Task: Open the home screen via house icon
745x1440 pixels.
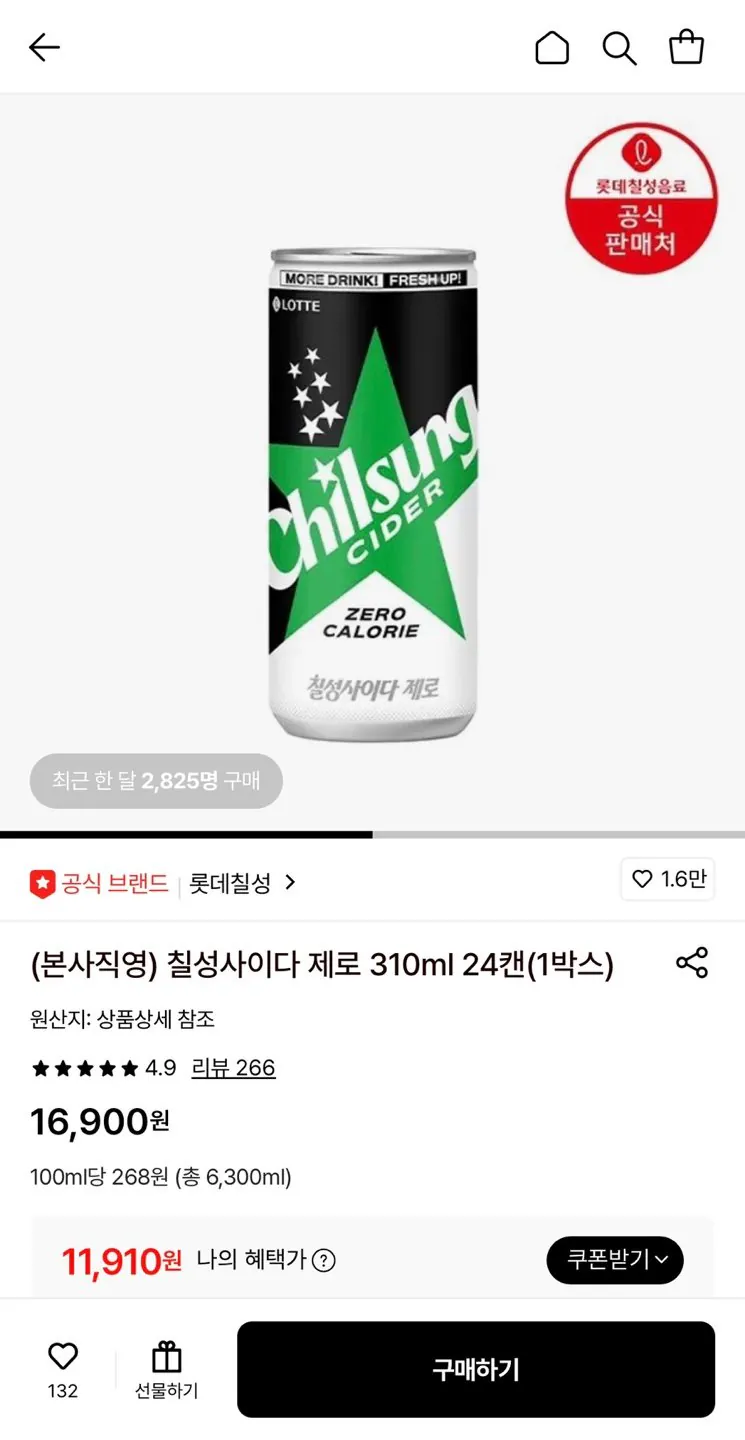Action: coord(552,47)
